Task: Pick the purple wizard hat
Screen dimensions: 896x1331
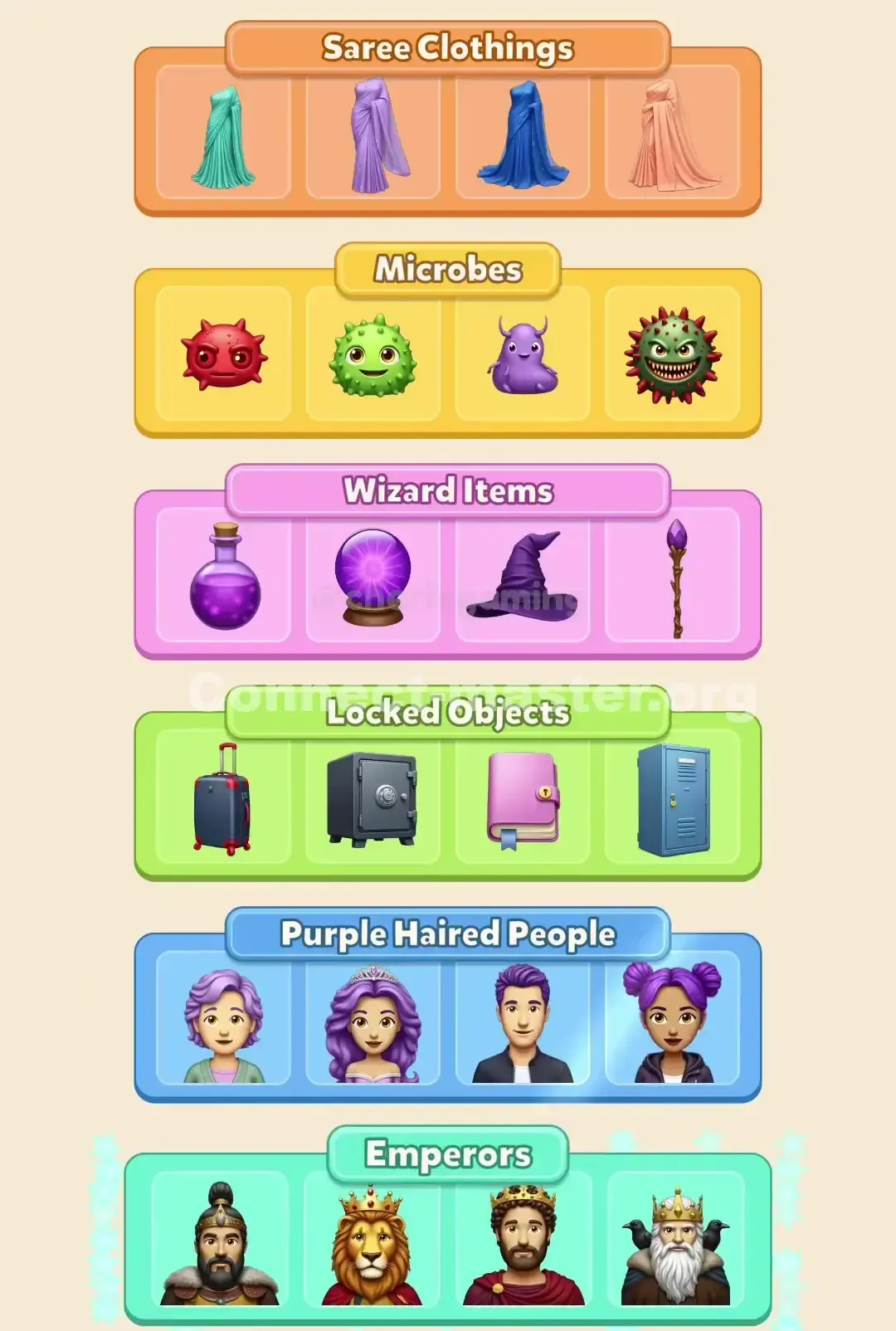Action: pos(523,581)
